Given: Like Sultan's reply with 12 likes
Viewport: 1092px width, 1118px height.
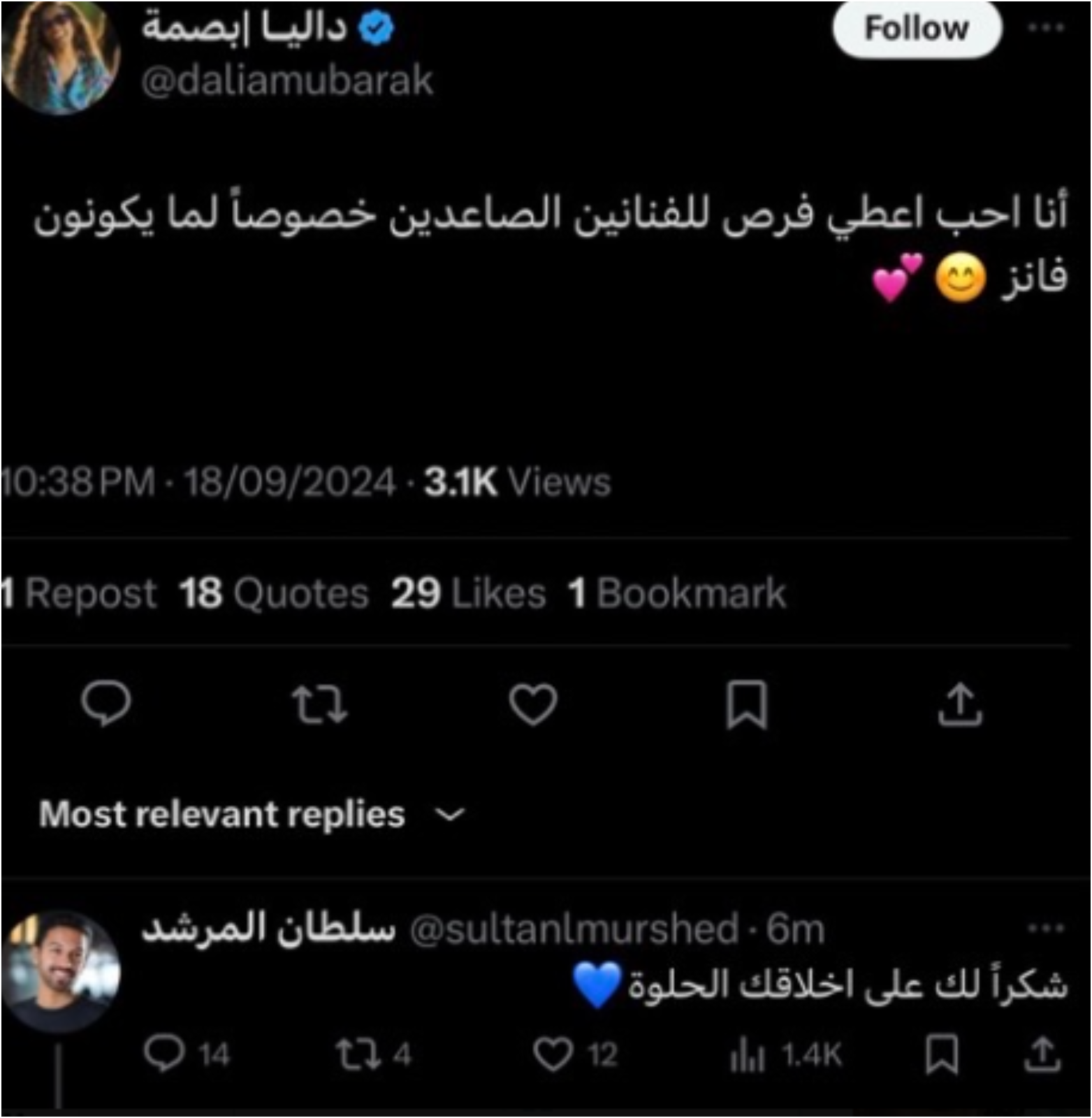Looking at the screenshot, I should tap(553, 1054).
